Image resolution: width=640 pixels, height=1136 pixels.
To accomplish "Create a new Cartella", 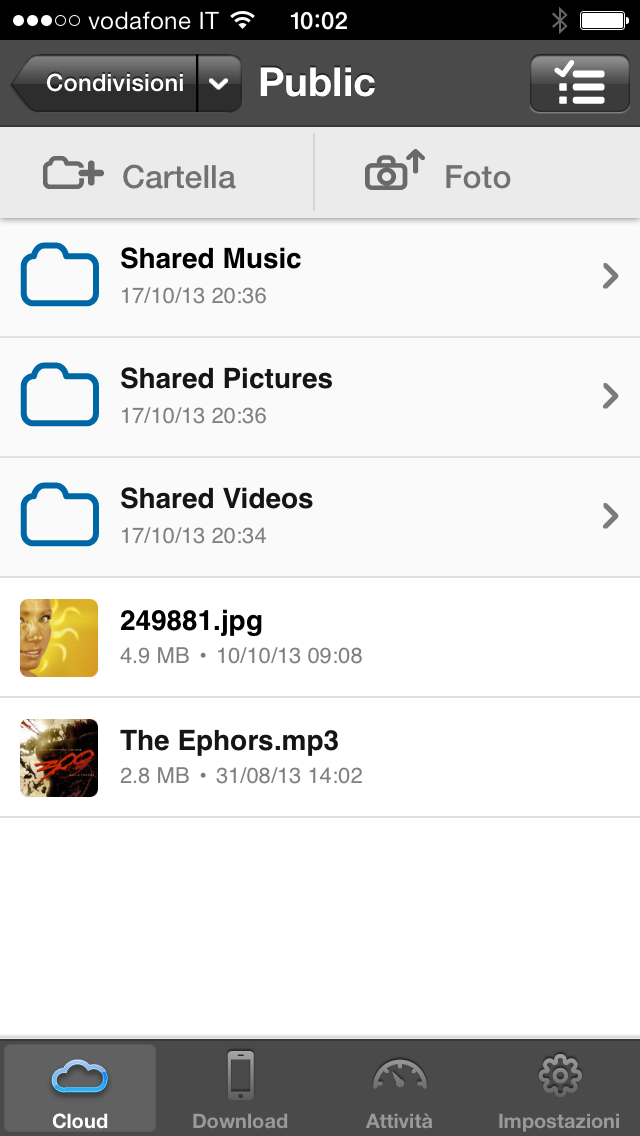I will click(x=140, y=176).
